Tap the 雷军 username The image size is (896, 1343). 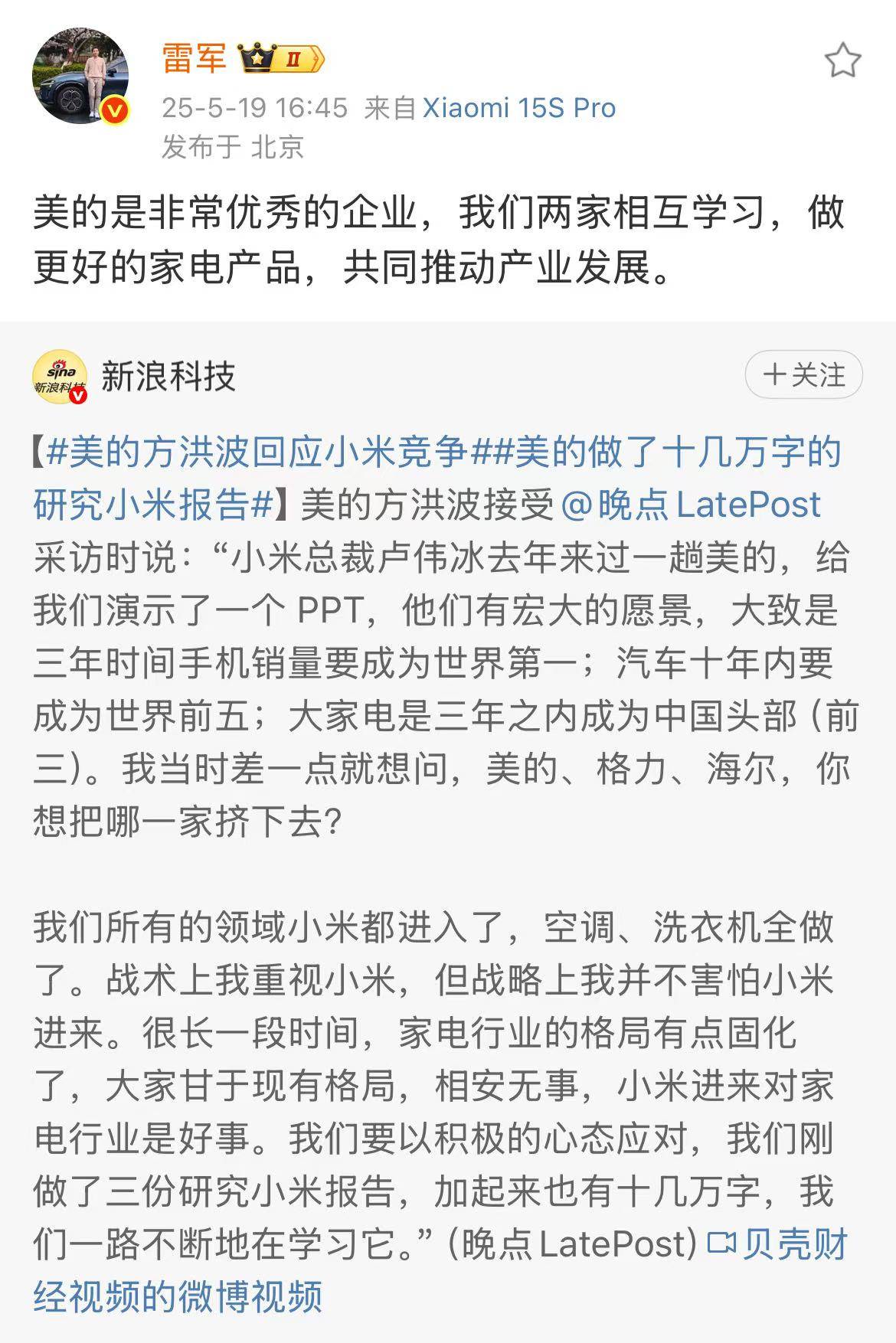click(x=194, y=58)
